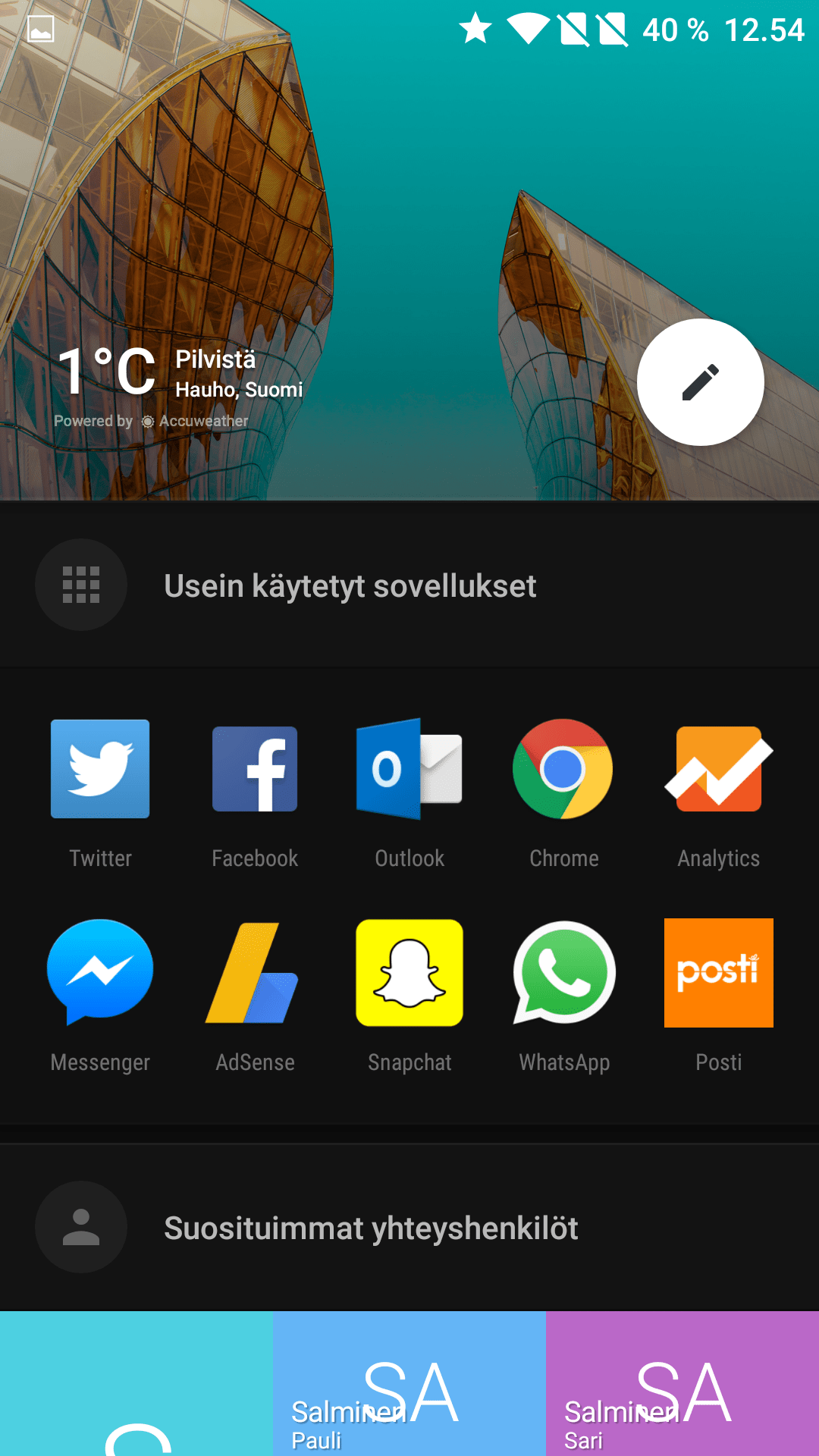Viewport: 819px width, 1456px height.
Task: Launch Messenger
Action: click(100, 972)
